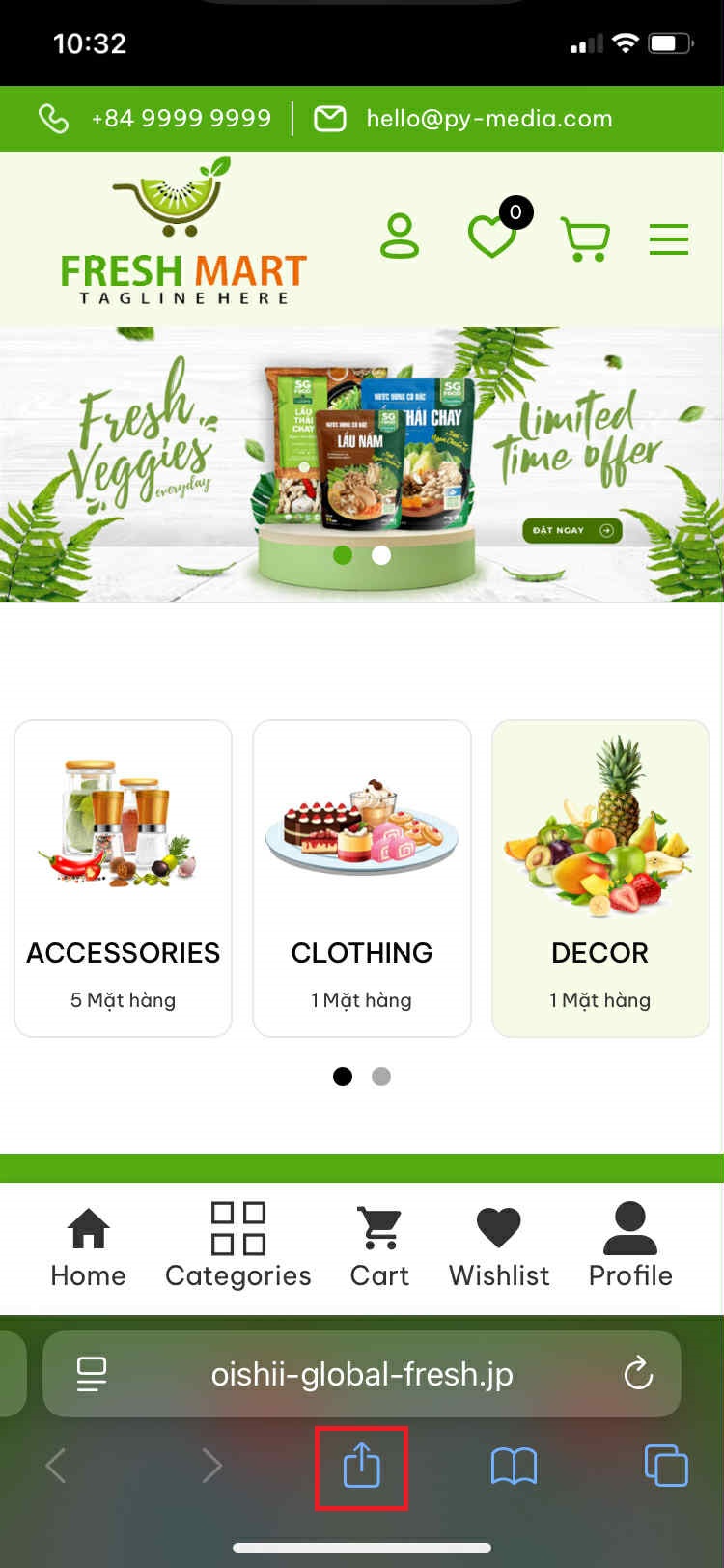Open the shopping cart icon in header
The height and width of the screenshot is (1568, 724).
tap(586, 238)
